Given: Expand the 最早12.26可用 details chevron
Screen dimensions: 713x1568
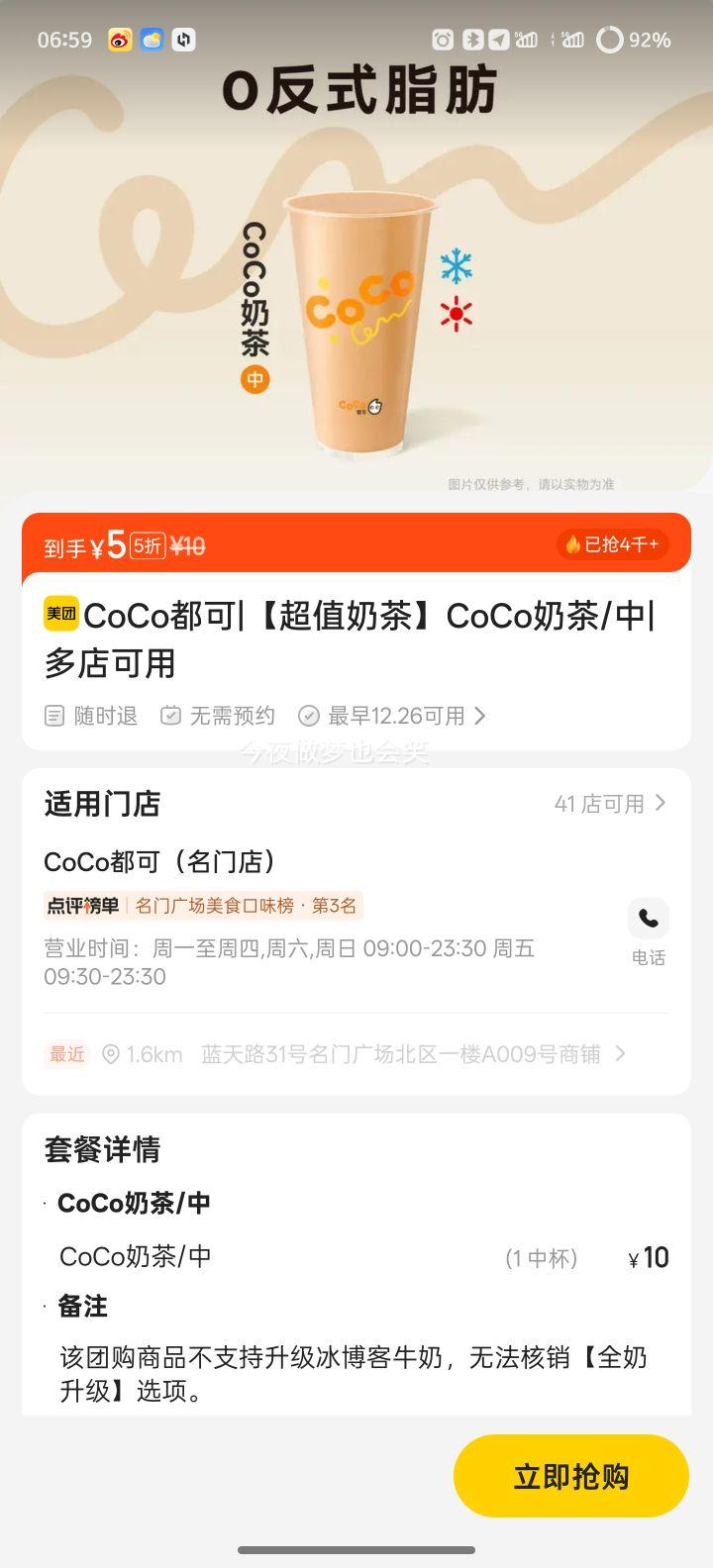Looking at the screenshot, I should 481,716.
